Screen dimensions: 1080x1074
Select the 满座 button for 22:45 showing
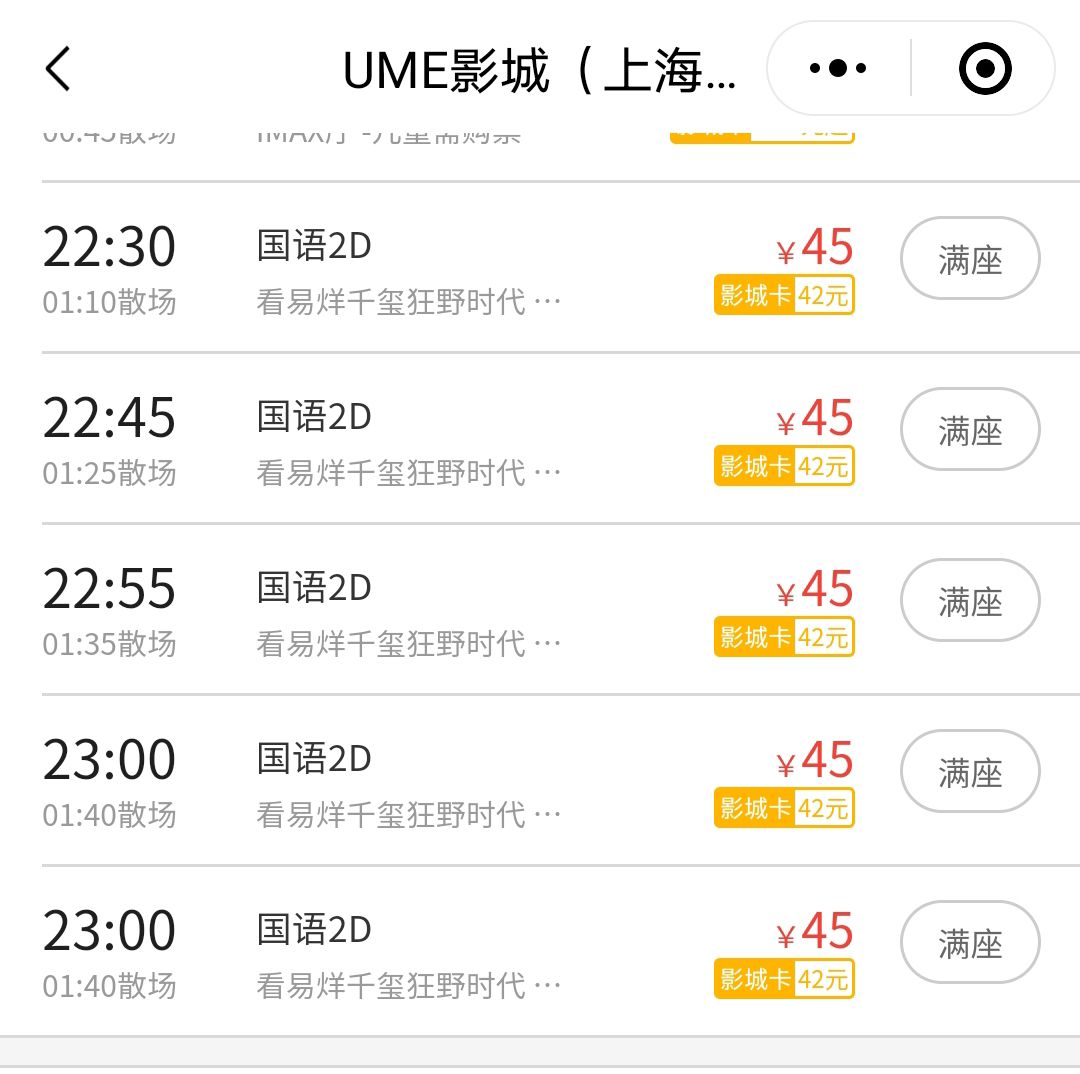point(970,430)
